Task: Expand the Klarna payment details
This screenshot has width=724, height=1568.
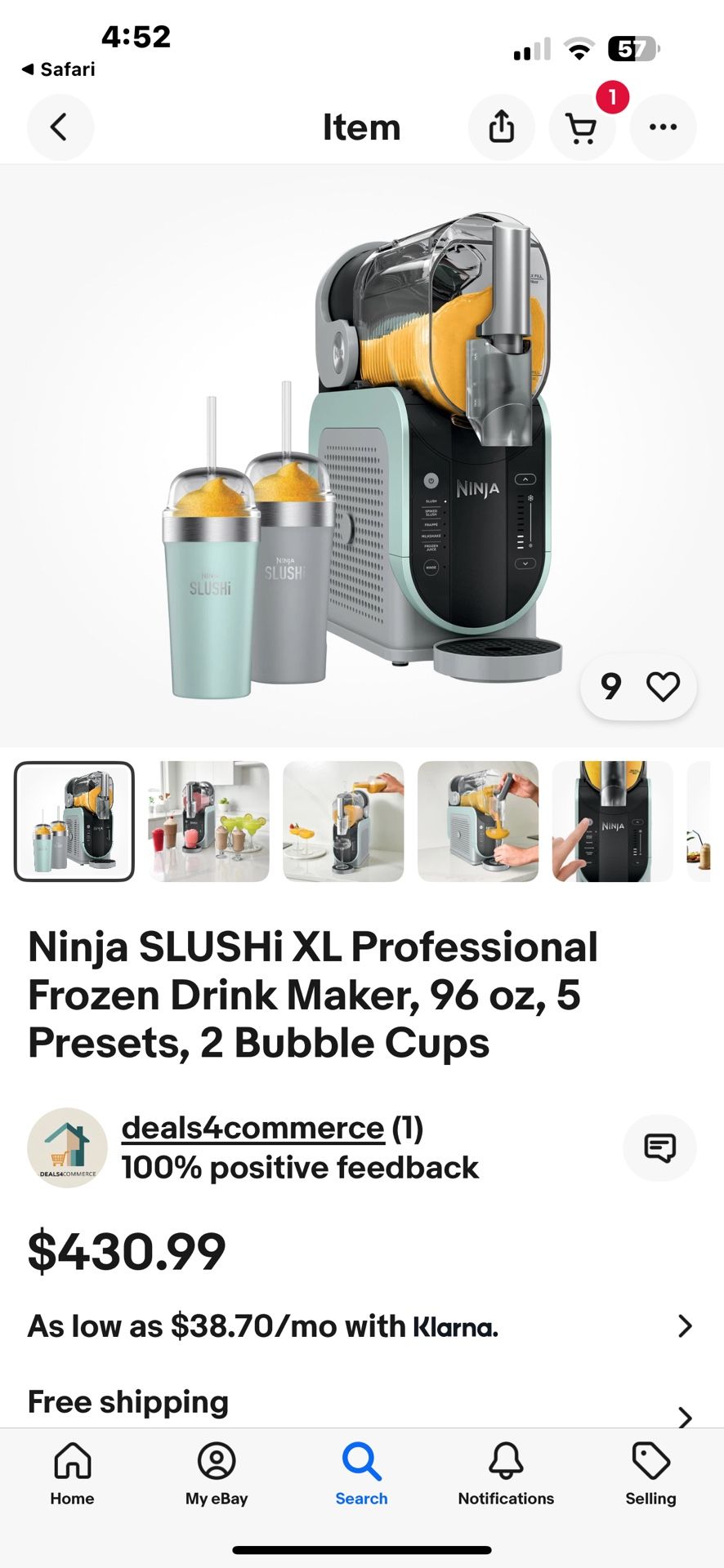Action: coord(685,1325)
